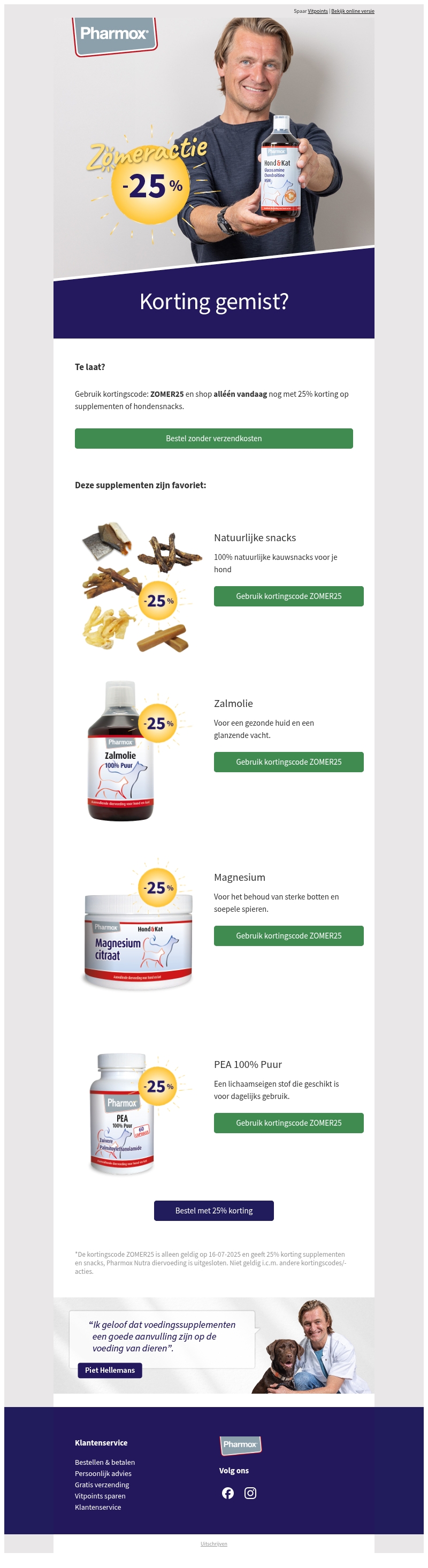The height and width of the screenshot is (1568, 428).
Task: Tap 'Bestel zonder verzendkosten' button
Action: [x=213, y=439]
